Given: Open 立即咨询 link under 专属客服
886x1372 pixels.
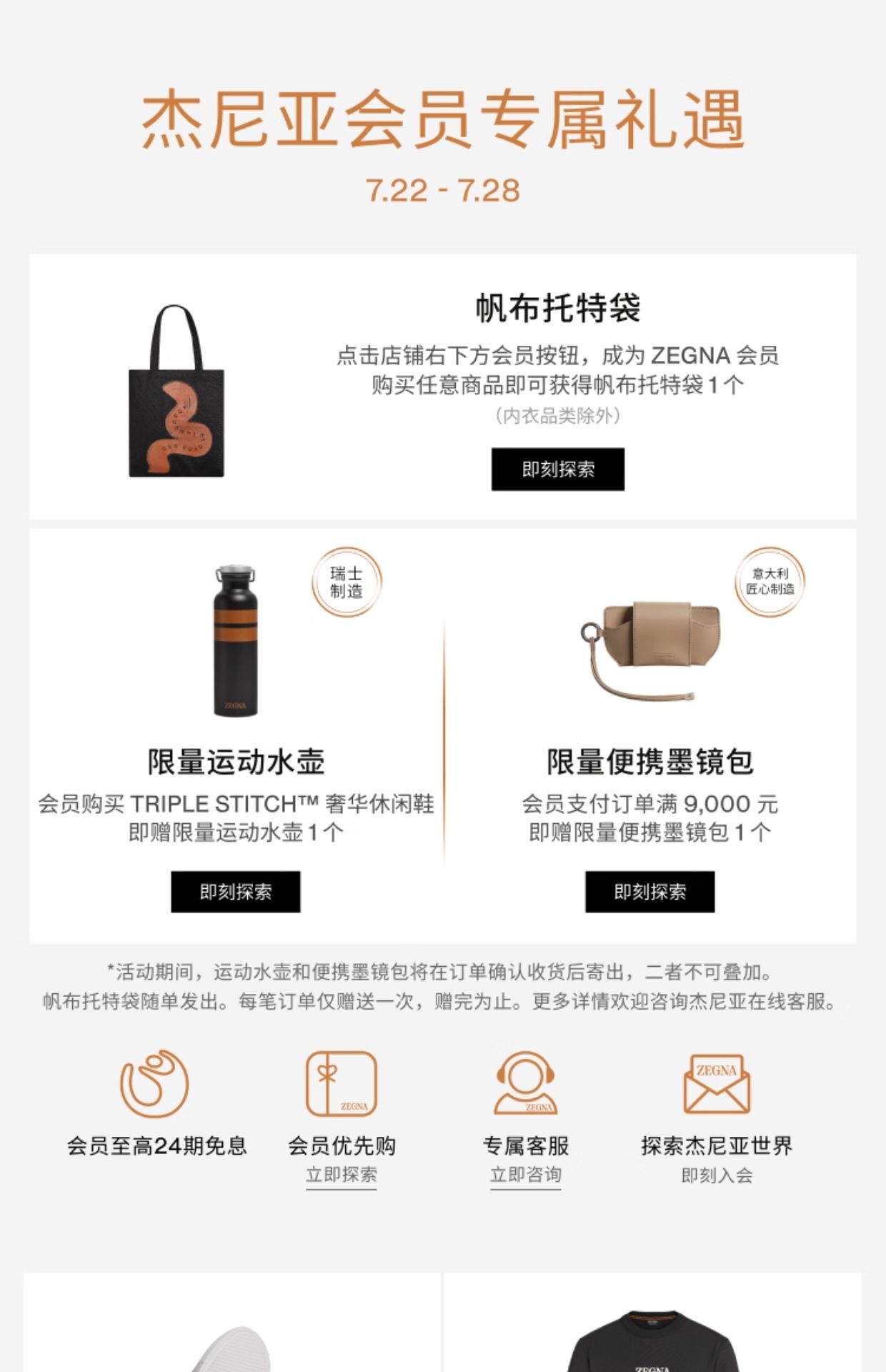Looking at the screenshot, I should click(x=525, y=1175).
